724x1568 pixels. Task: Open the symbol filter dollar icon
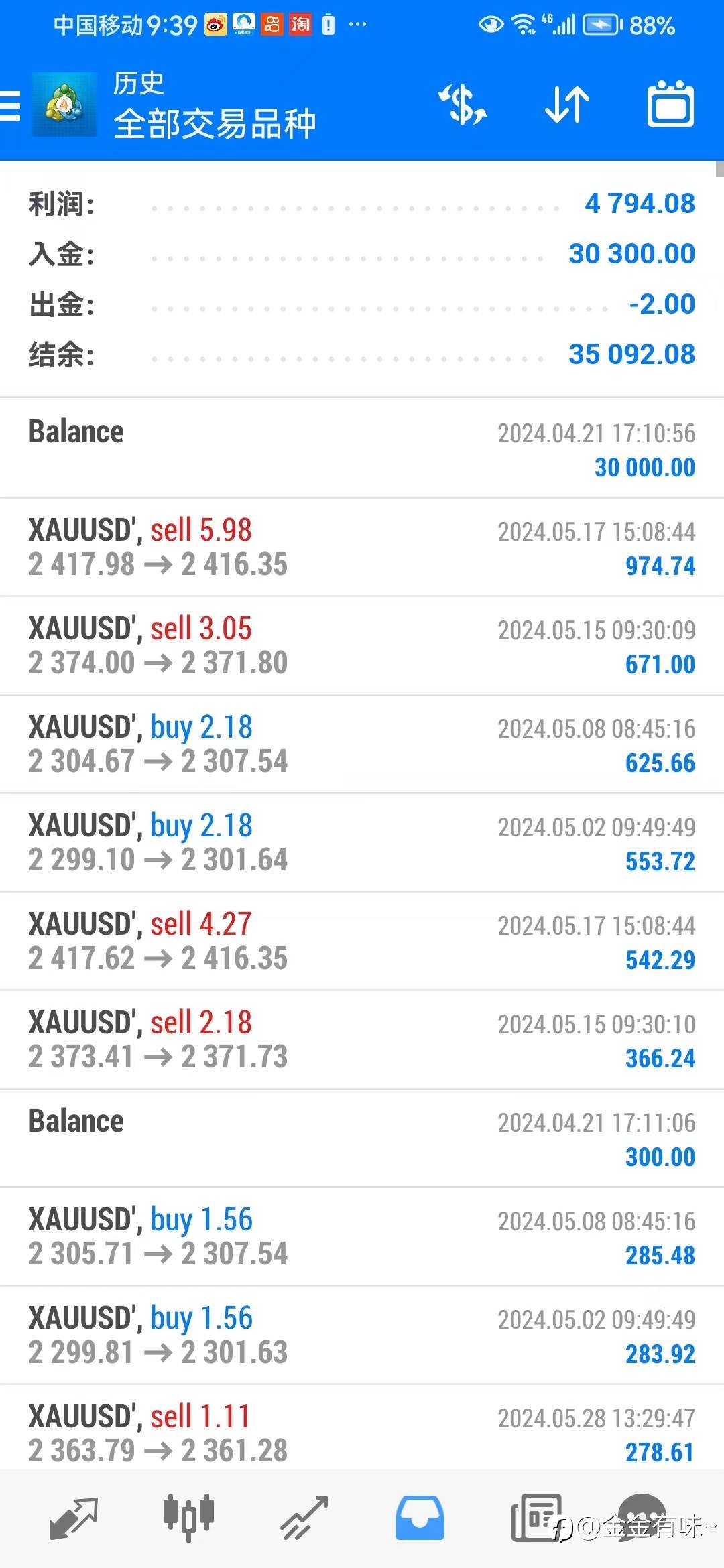463,105
